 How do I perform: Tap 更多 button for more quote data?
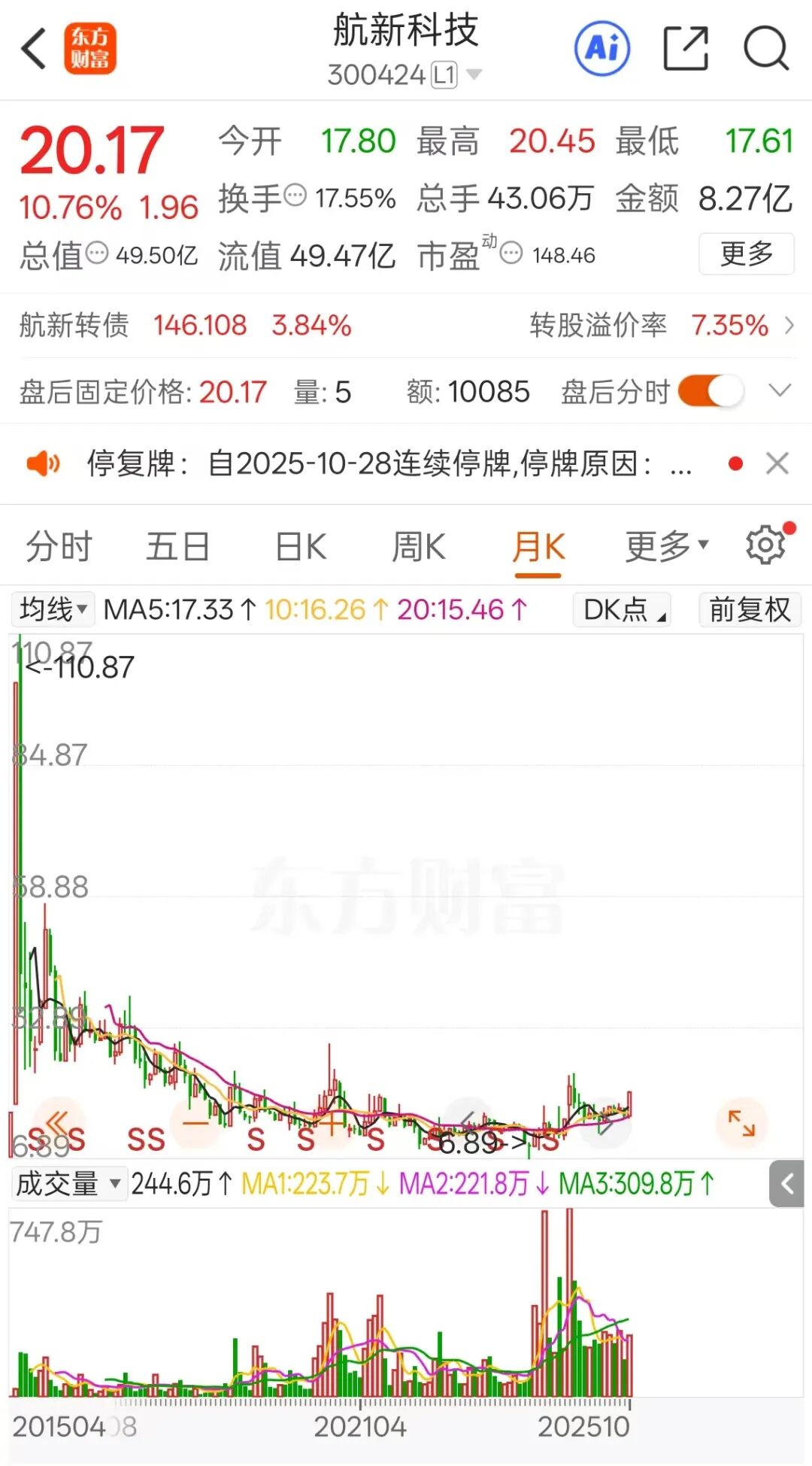click(746, 254)
